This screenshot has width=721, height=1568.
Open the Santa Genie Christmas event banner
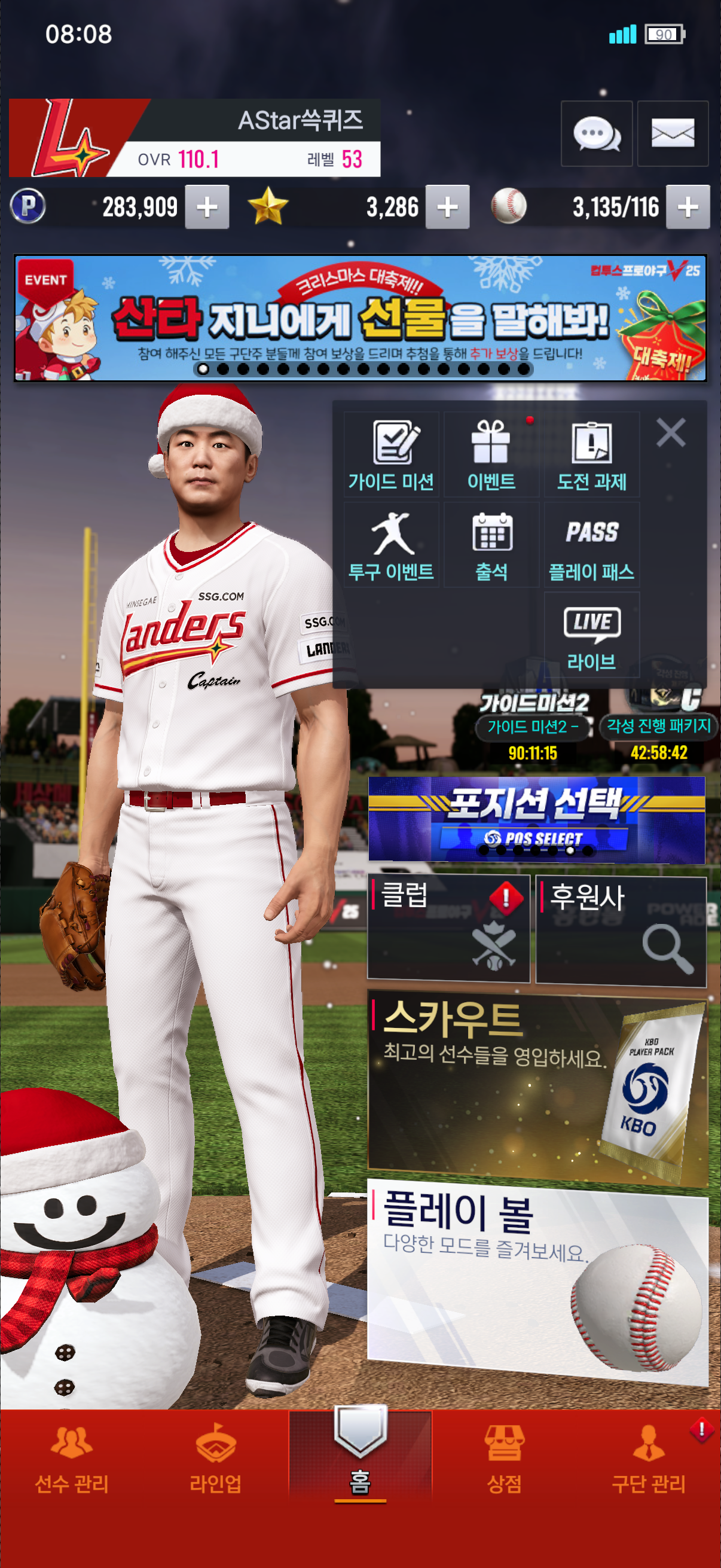coord(360,318)
